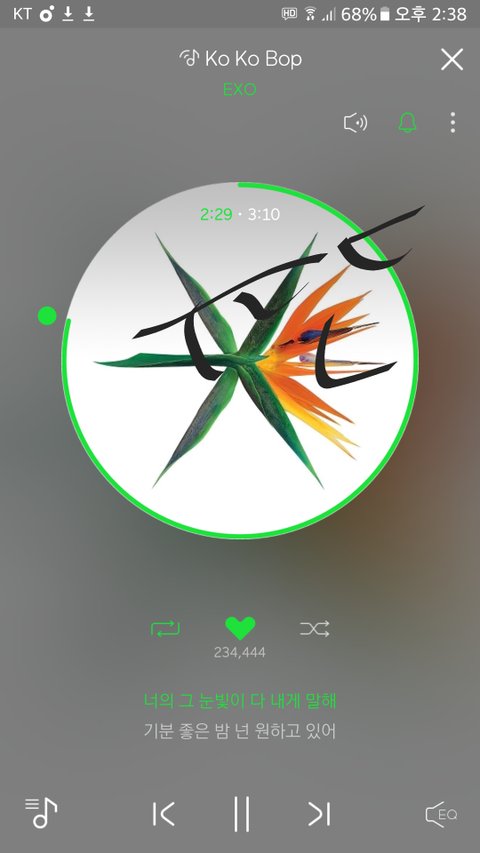Open the EQ sound settings
Screen dimensions: 480x853
pos(441,814)
